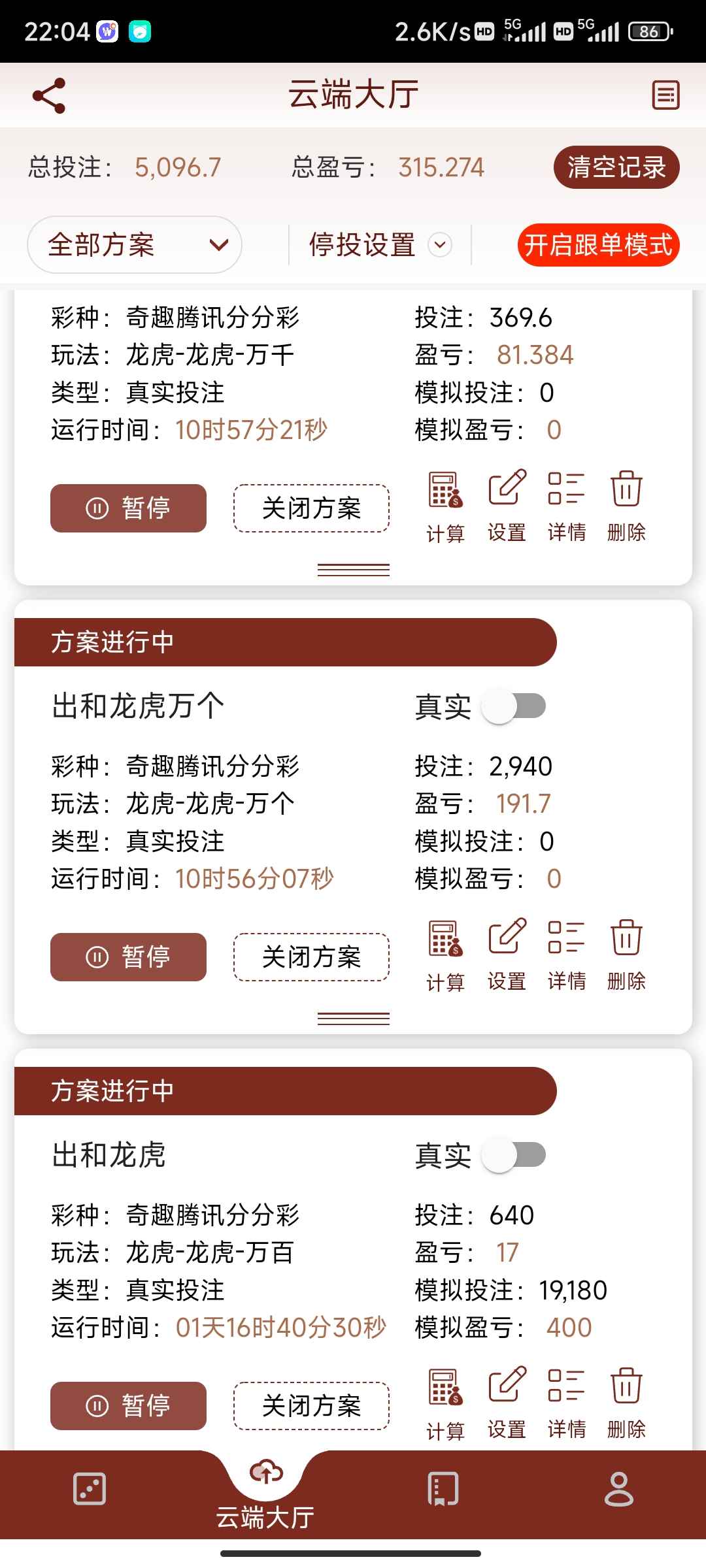Image resolution: width=706 pixels, height=1568 pixels.
Task: View 详情 of 出和龙虎万个 plan
Action: (566, 954)
